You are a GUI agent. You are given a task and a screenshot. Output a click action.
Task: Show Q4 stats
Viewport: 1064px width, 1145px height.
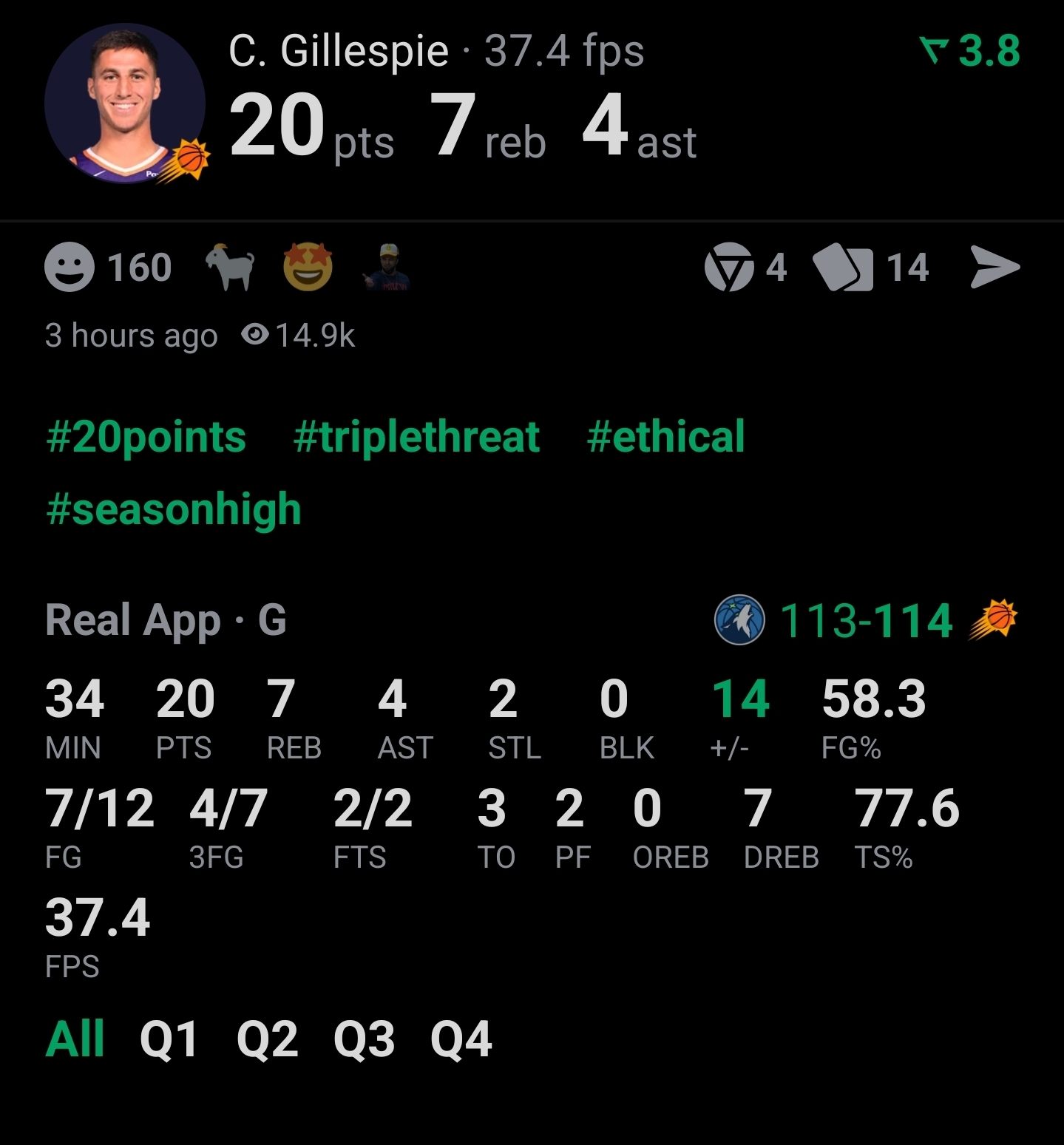461,1039
